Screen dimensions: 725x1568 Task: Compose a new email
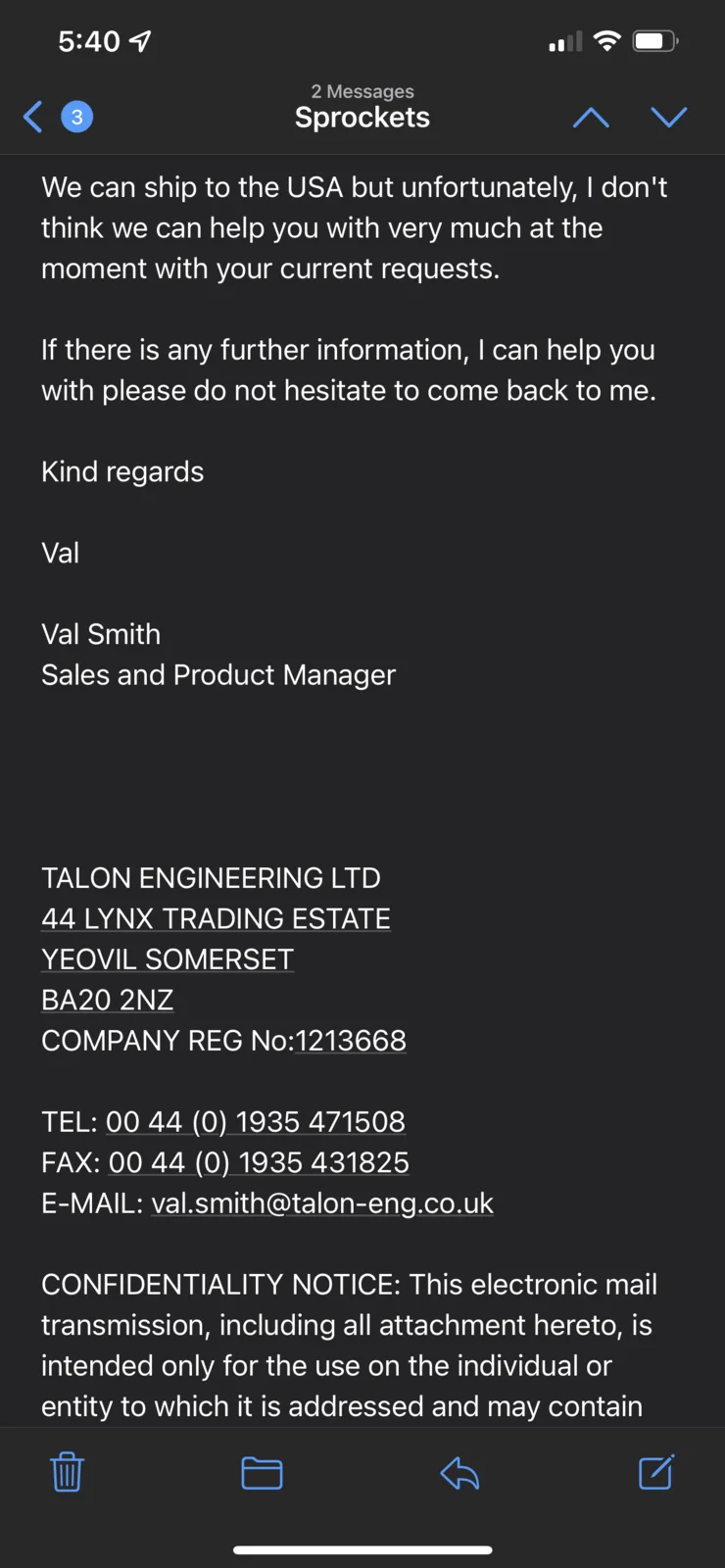click(656, 1472)
